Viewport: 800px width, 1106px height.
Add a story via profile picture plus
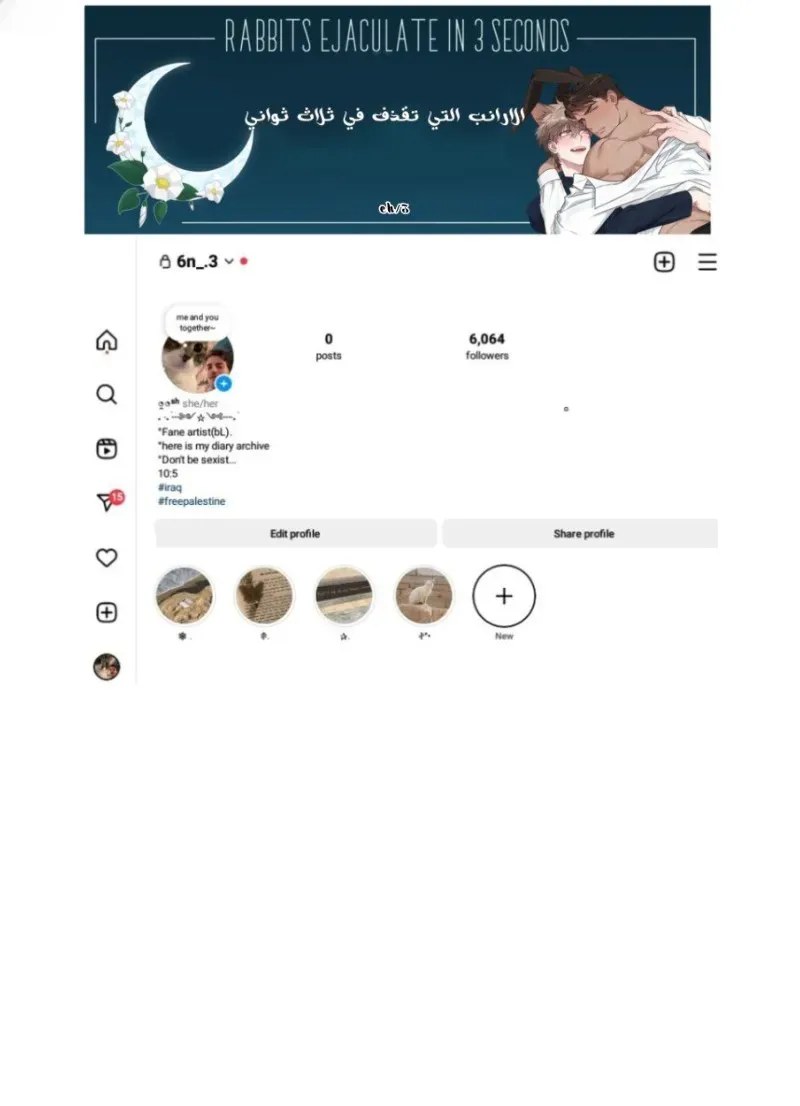tap(224, 384)
